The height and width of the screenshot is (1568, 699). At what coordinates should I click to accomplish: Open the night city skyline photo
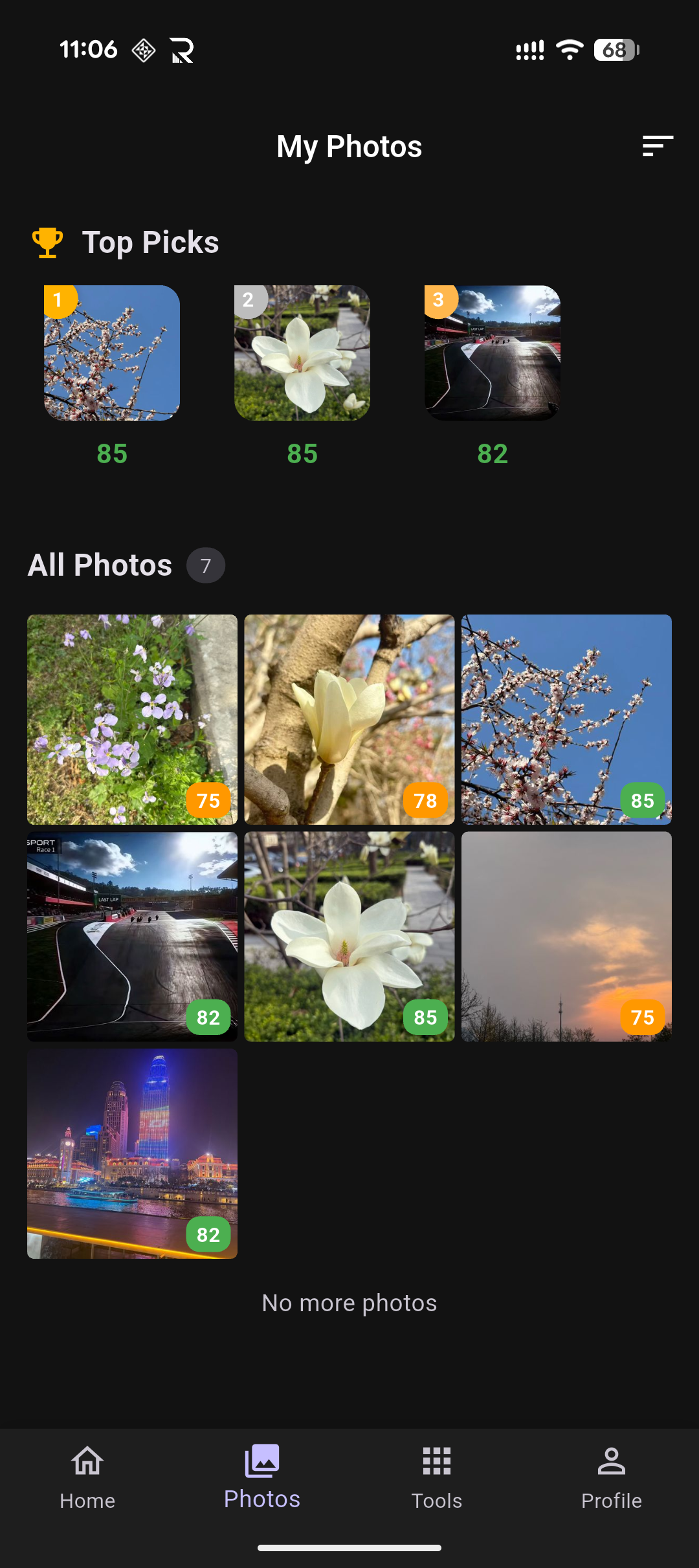[x=132, y=1153]
